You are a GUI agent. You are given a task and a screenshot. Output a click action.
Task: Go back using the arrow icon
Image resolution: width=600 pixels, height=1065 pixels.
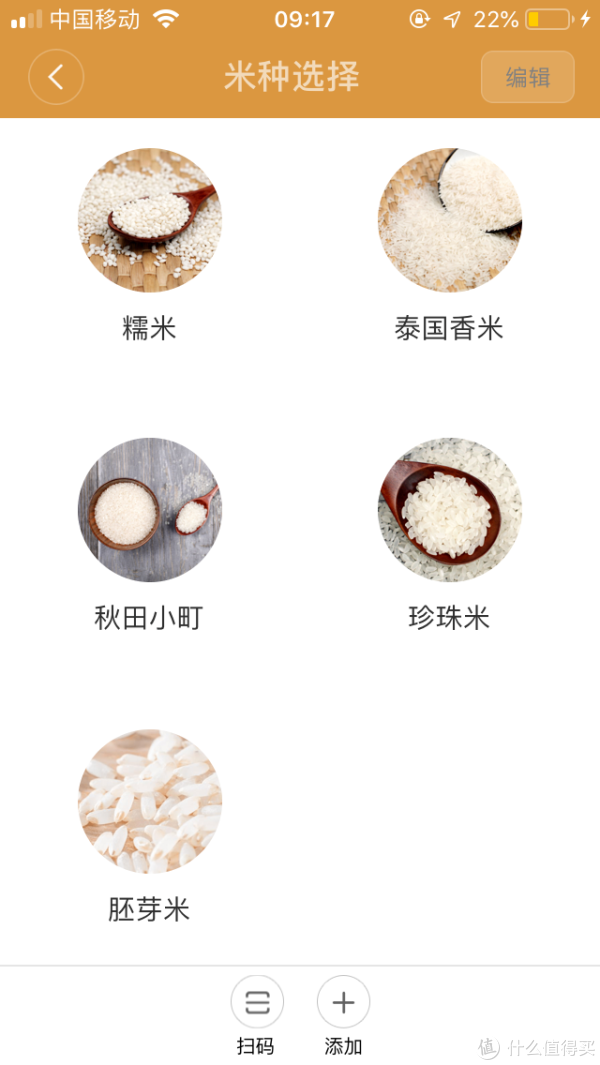point(56,77)
